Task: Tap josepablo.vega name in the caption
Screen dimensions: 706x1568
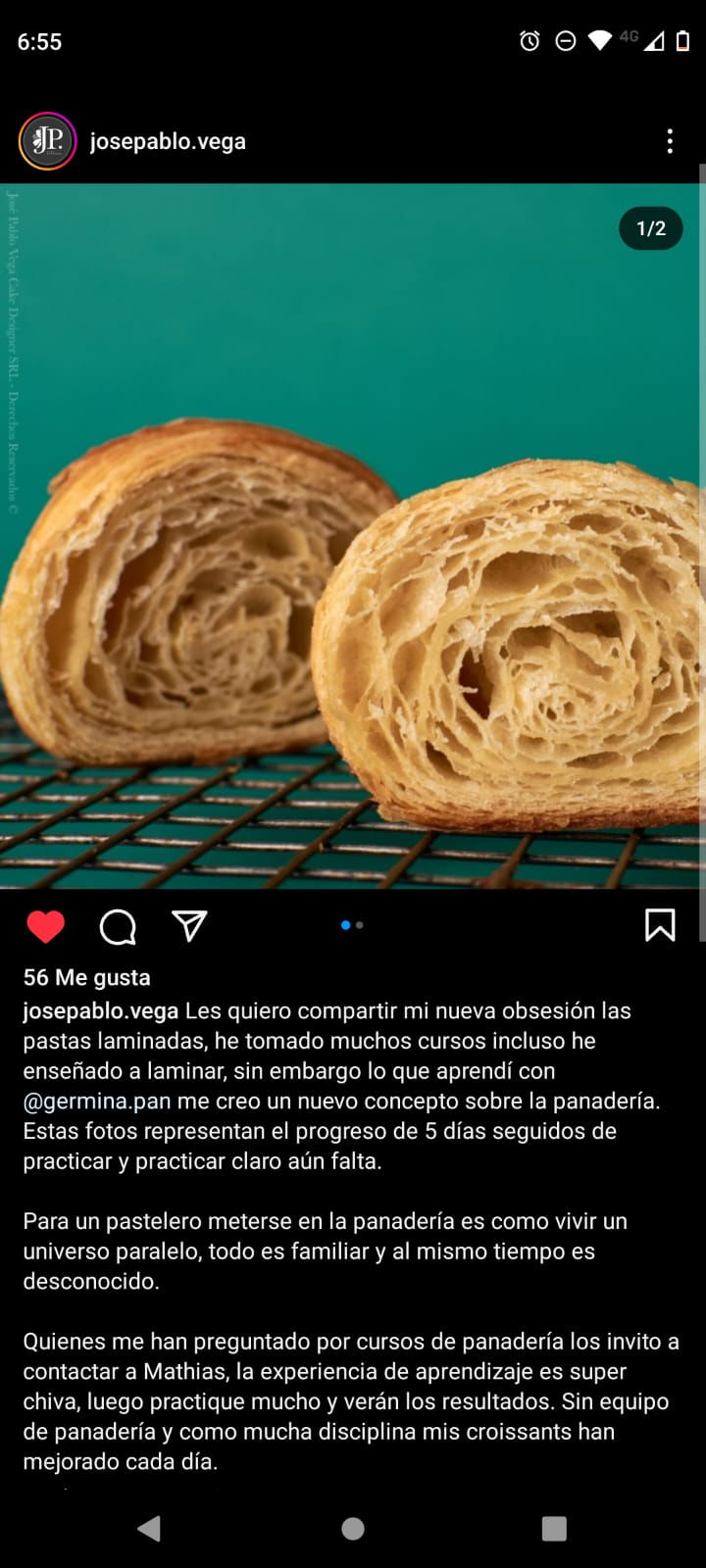Action: coord(100,1010)
